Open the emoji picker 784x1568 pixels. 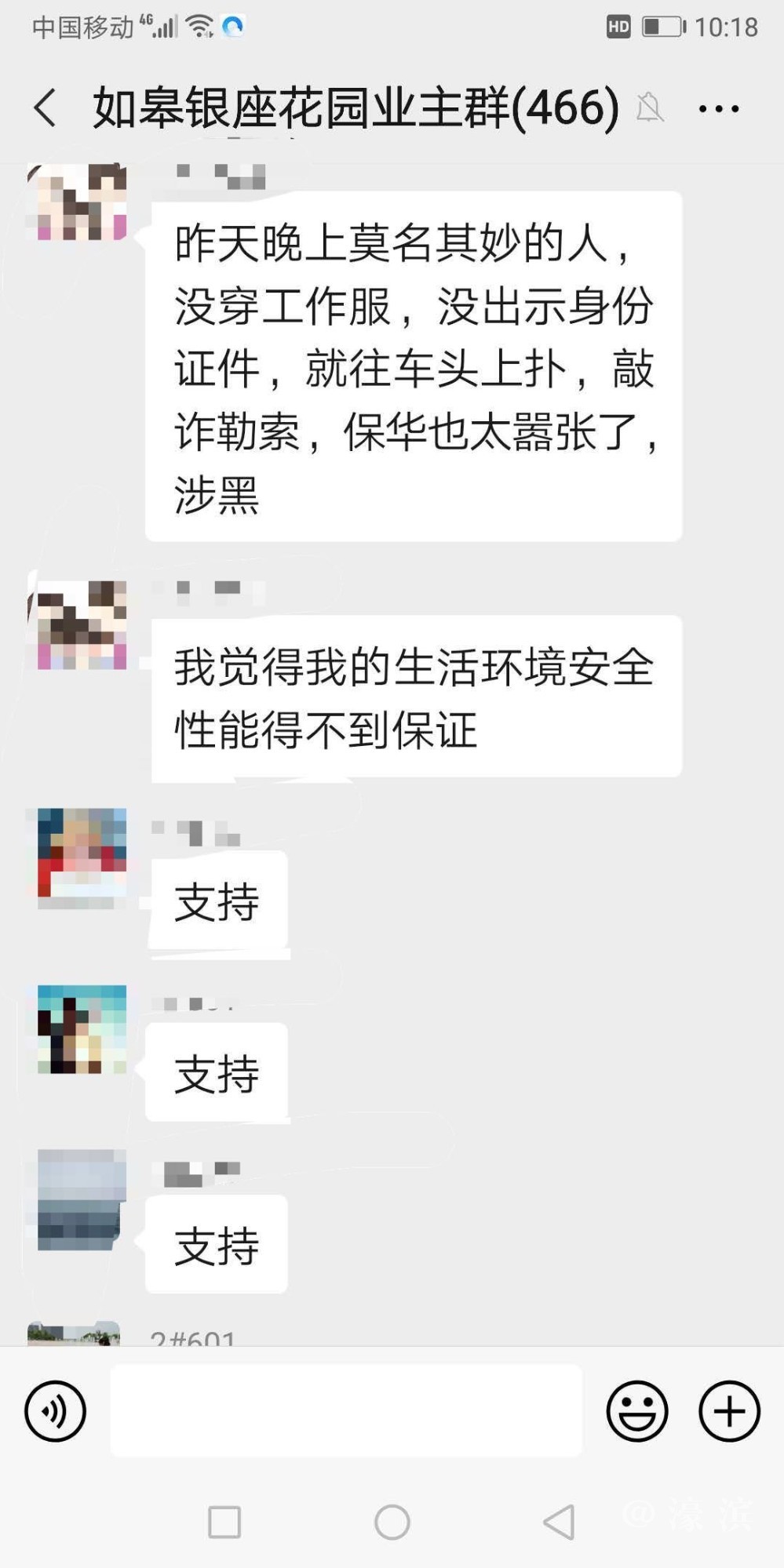[x=636, y=1411]
